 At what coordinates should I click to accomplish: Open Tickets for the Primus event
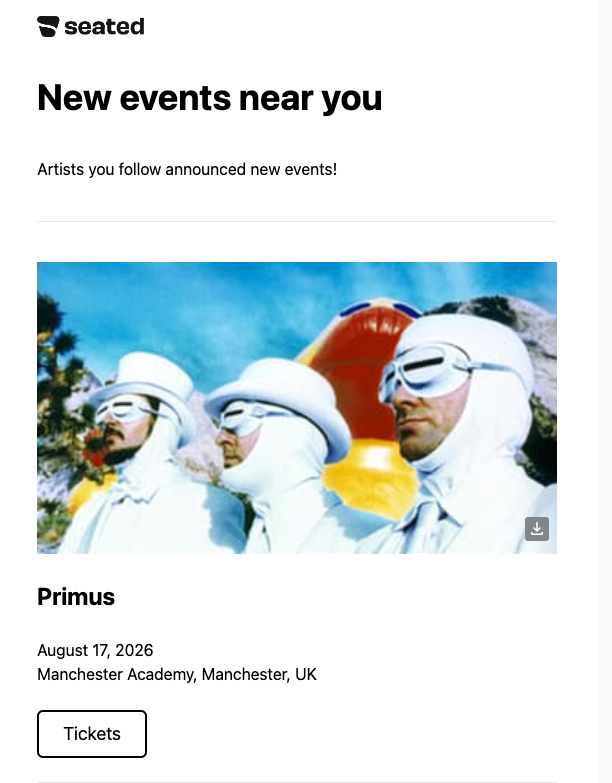pos(92,734)
